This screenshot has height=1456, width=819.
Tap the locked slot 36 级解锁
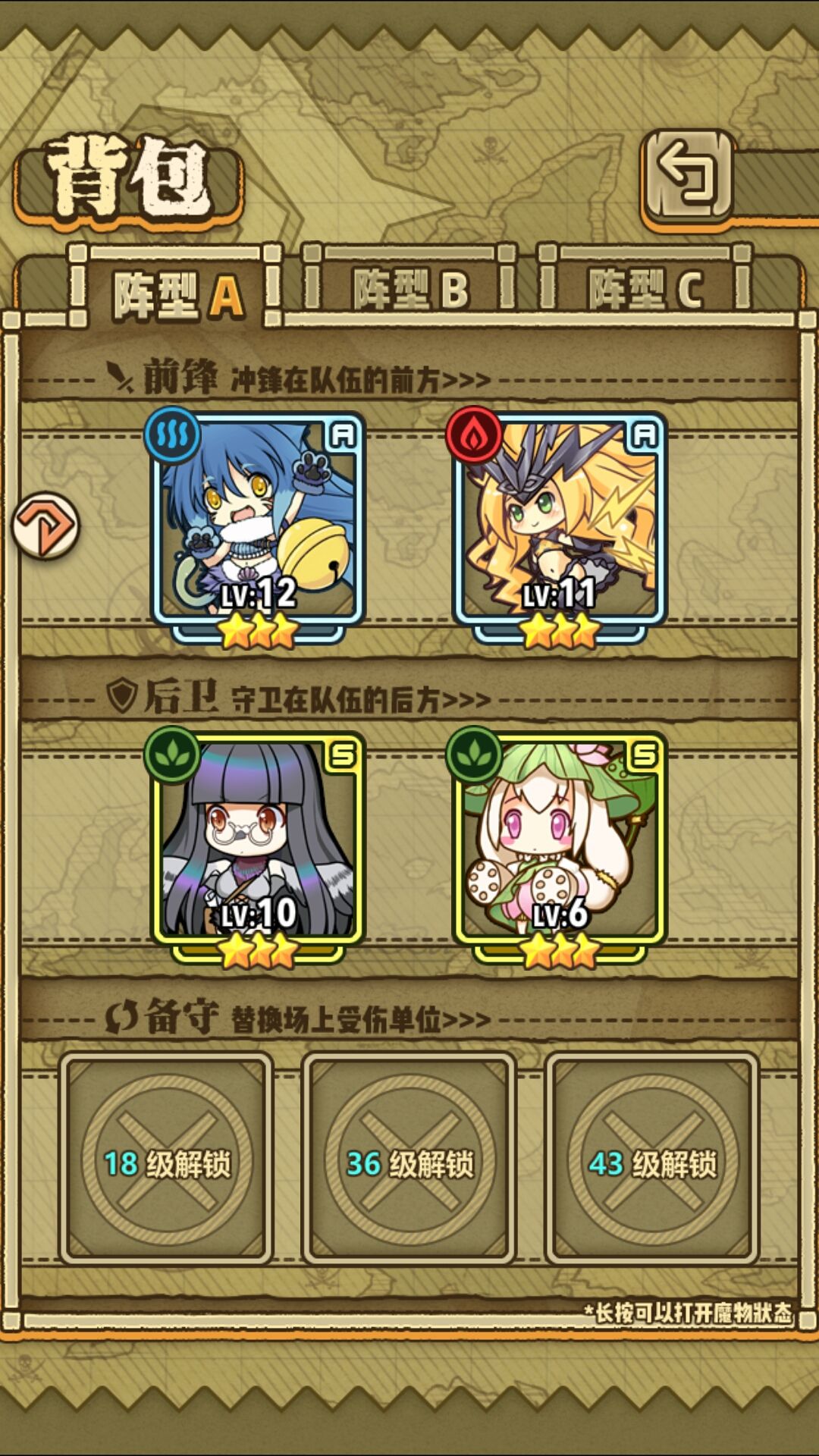pos(409,1157)
